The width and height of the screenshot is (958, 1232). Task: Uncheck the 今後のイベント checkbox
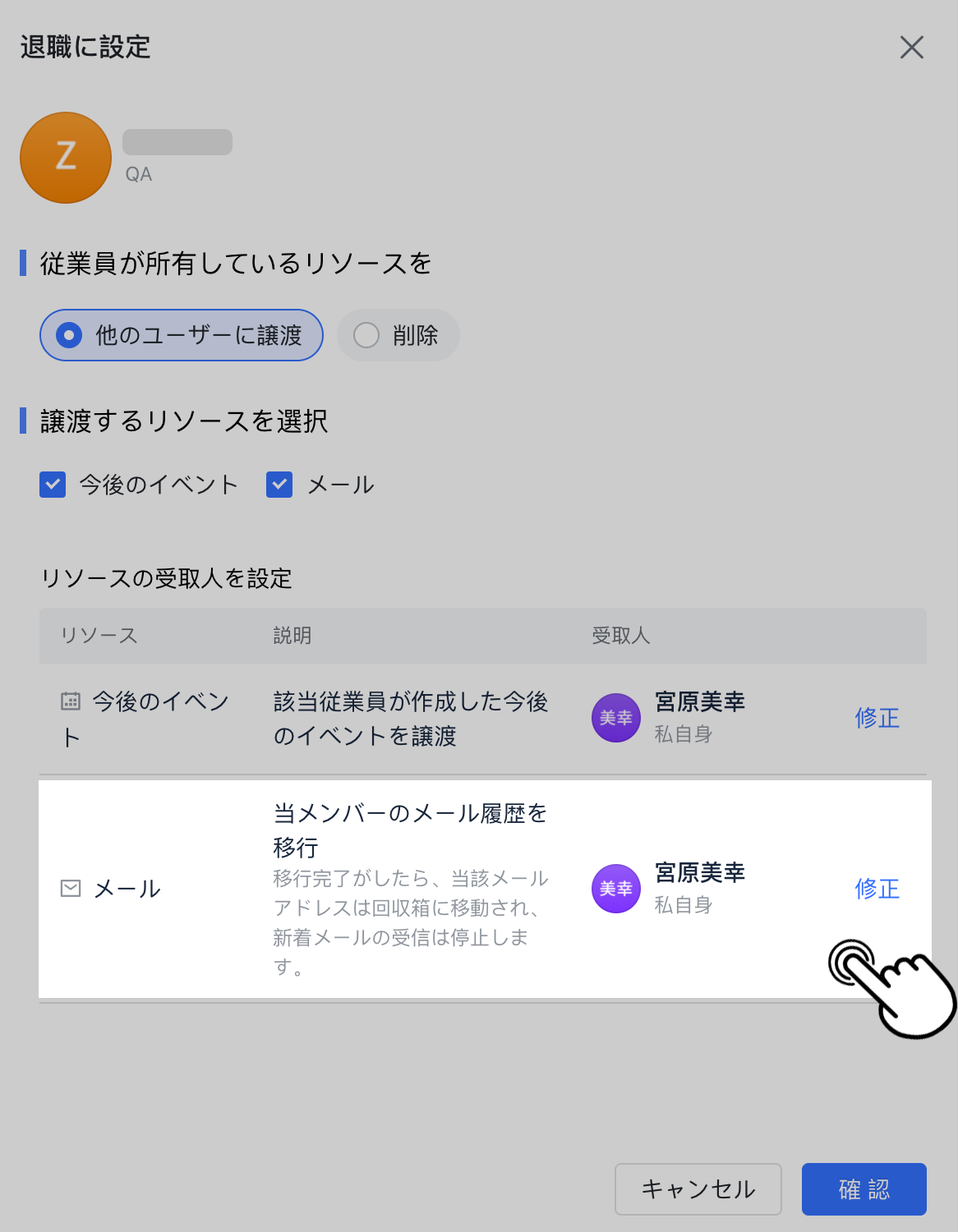(53, 485)
